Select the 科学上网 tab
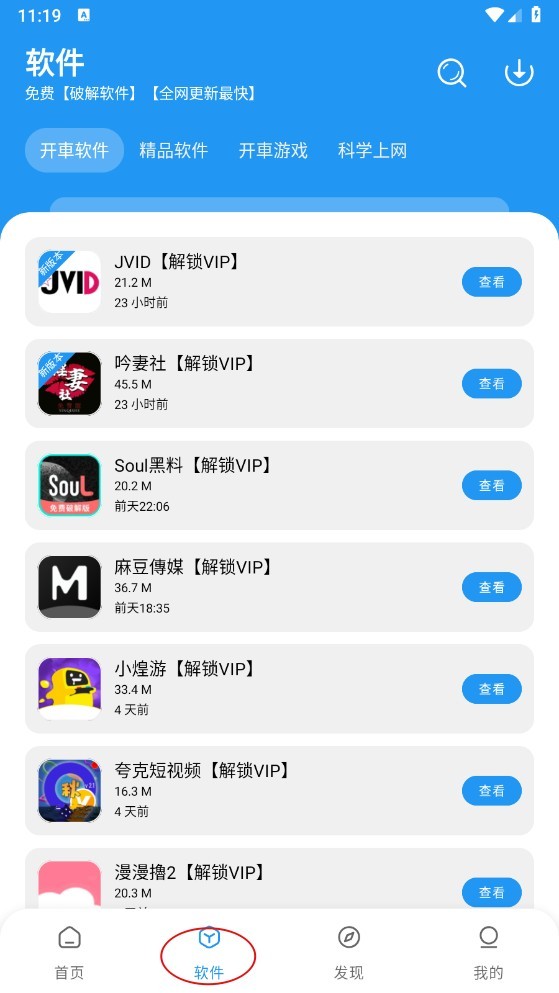559x993 pixels. coord(372,150)
